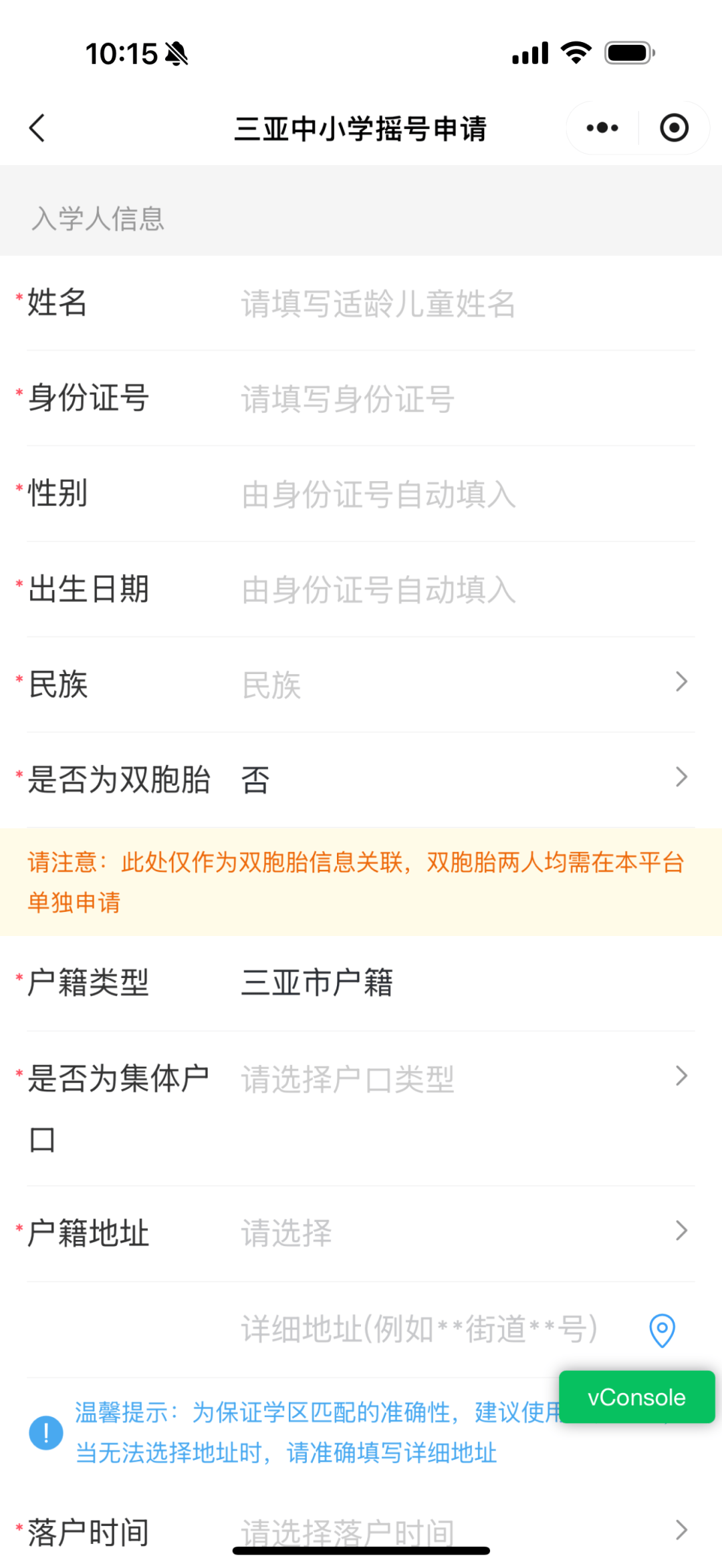Pick a date for 落户时间
Viewport: 722px width, 1568px height.
(461, 1531)
